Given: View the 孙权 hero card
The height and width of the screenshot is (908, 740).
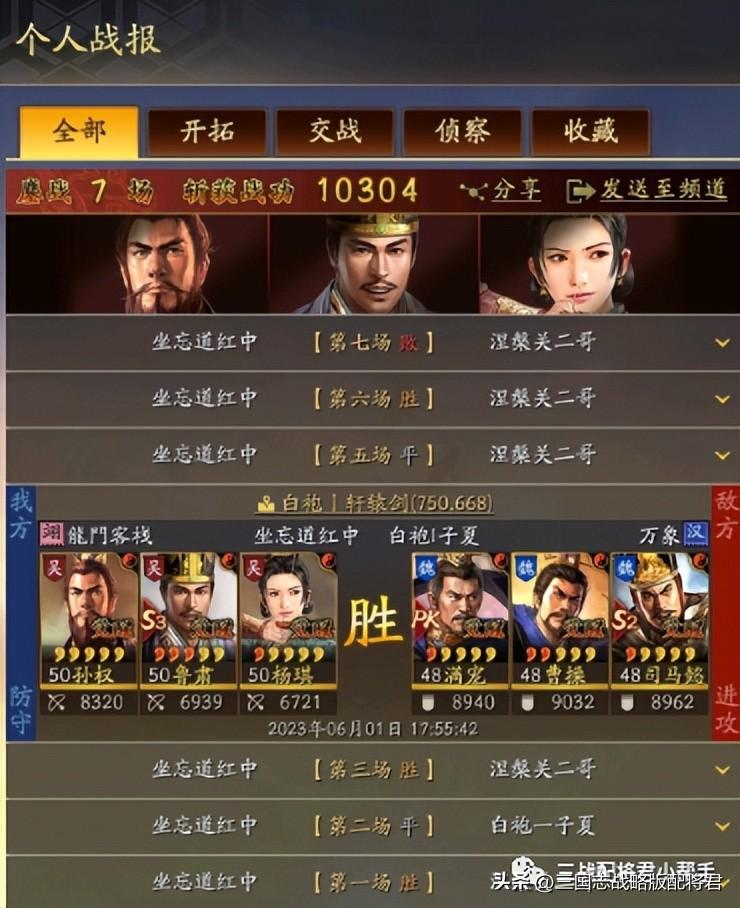Looking at the screenshot, I should tap(88, 620).
